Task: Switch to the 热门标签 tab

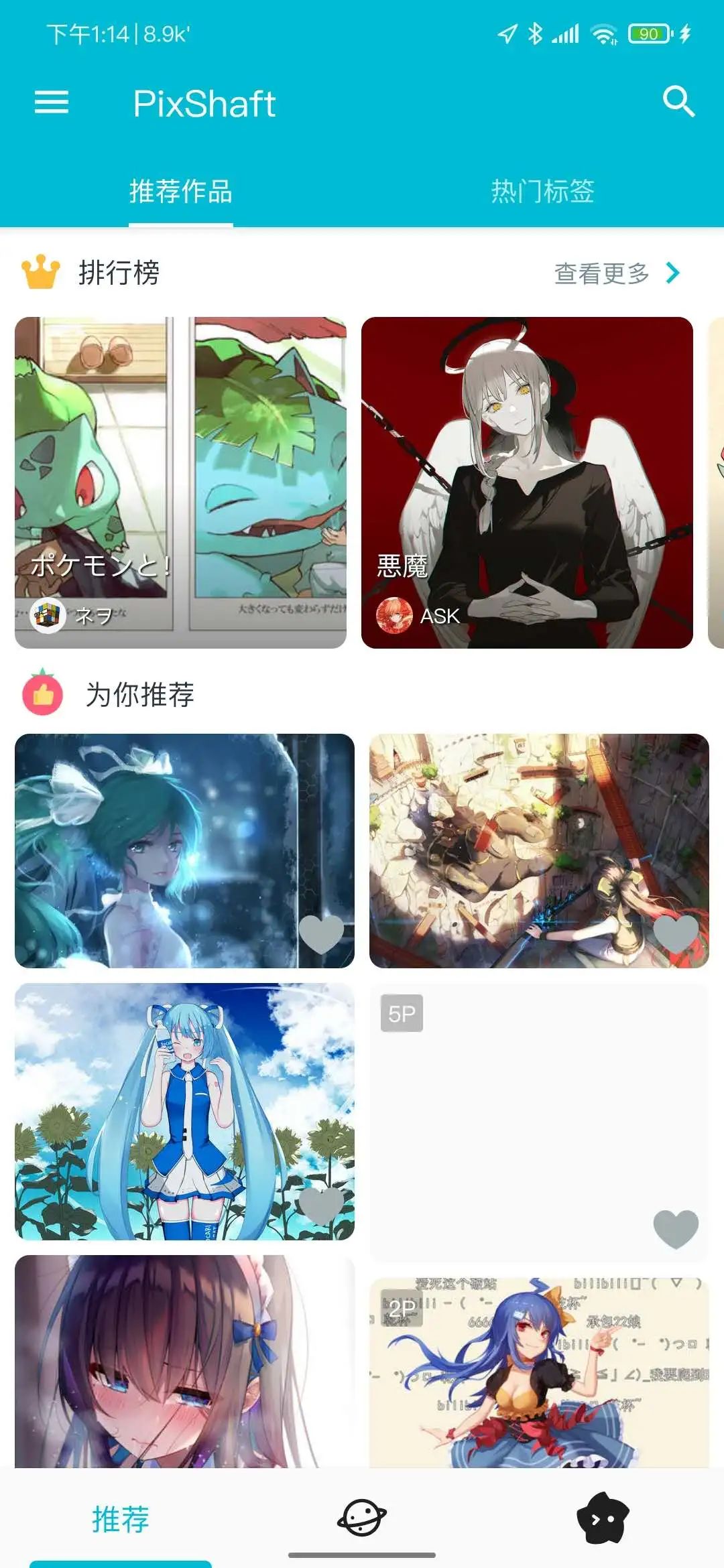Action: 542,192
